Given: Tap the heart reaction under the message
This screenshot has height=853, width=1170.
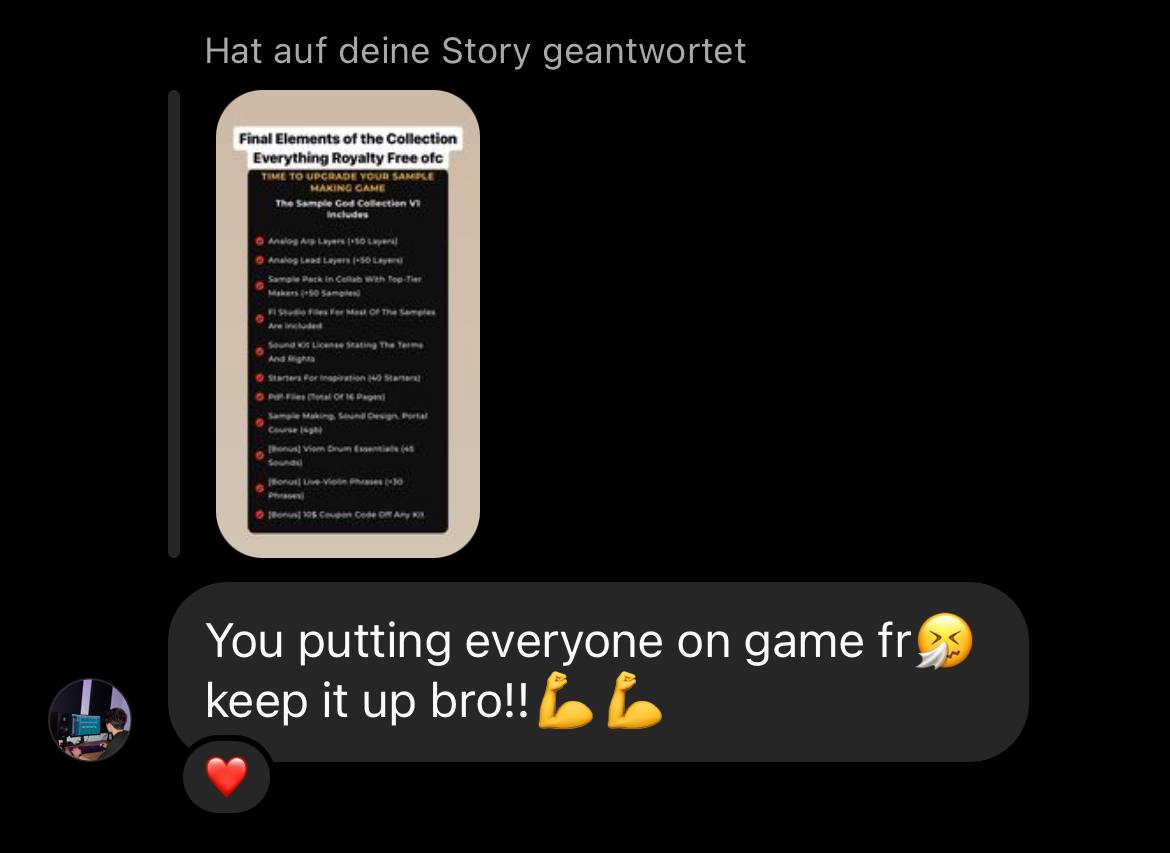Looking at the screenshot, I should (226, 776).
